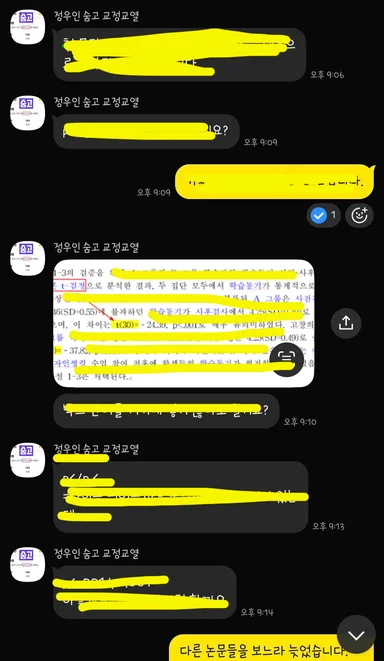View the checkmark reaction count
384x661 pixels.
[324, 215]
